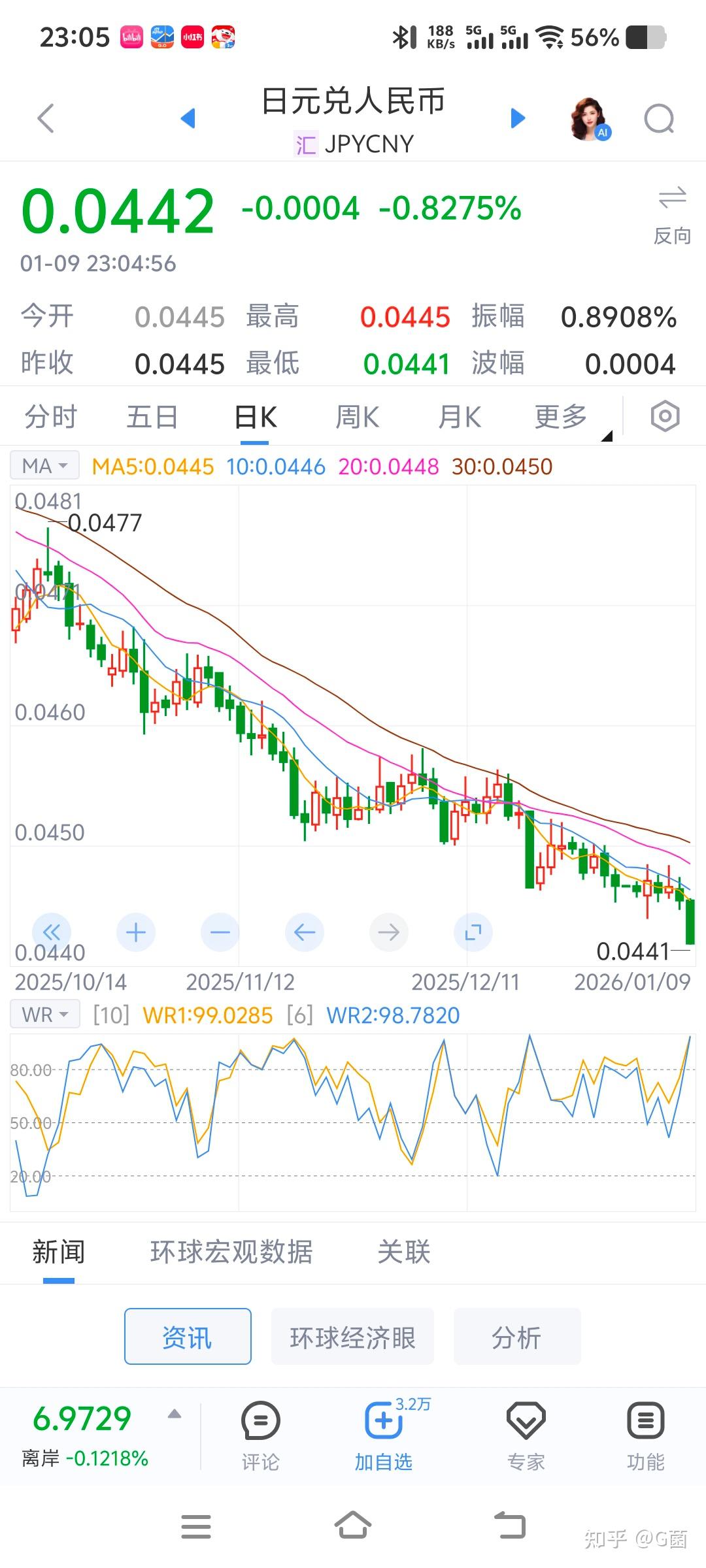Select the 环球经济眼 chip
This screenshot has height=1568, width=706.
pos(352,1337)
